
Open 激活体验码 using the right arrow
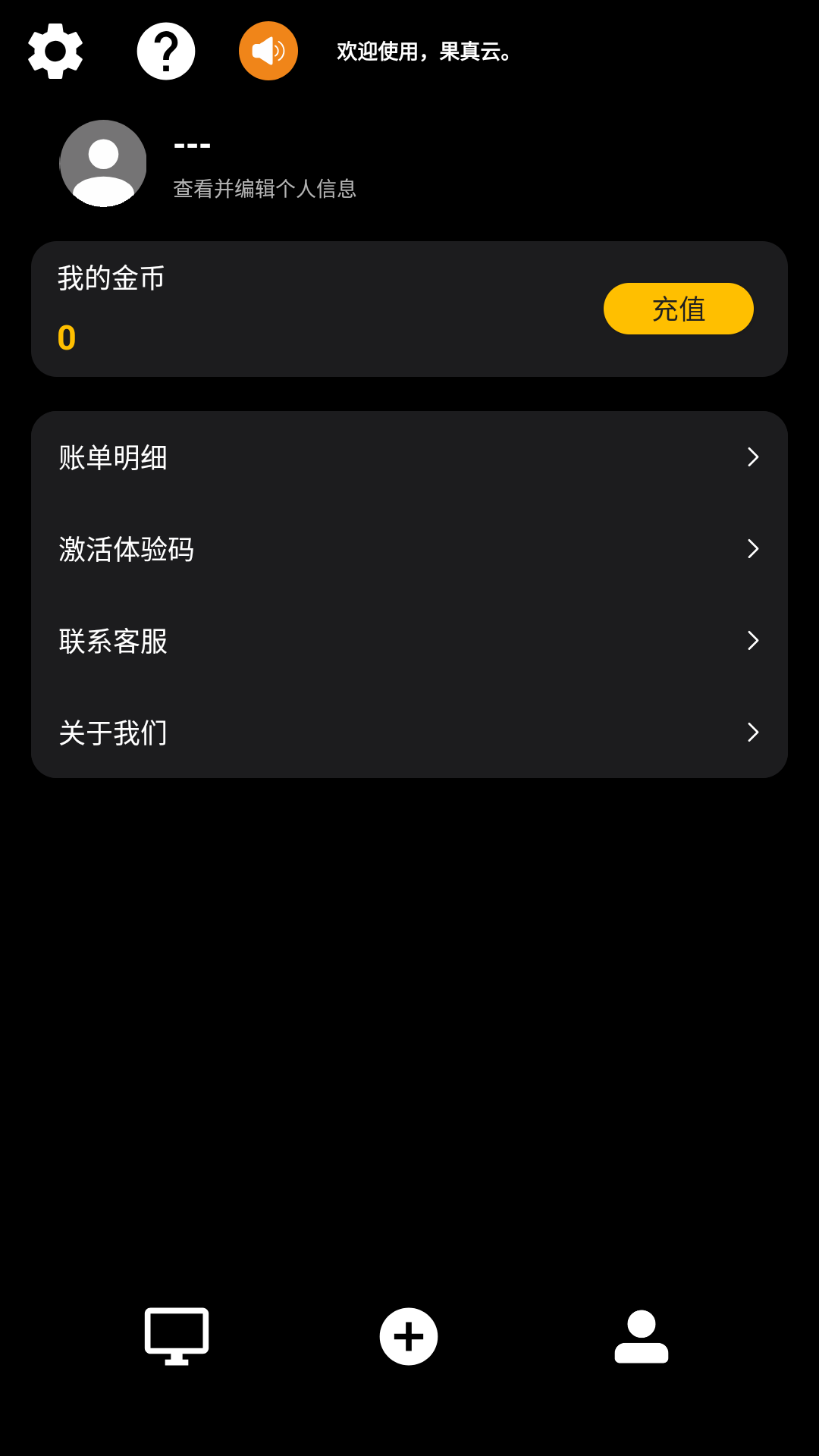752,549
